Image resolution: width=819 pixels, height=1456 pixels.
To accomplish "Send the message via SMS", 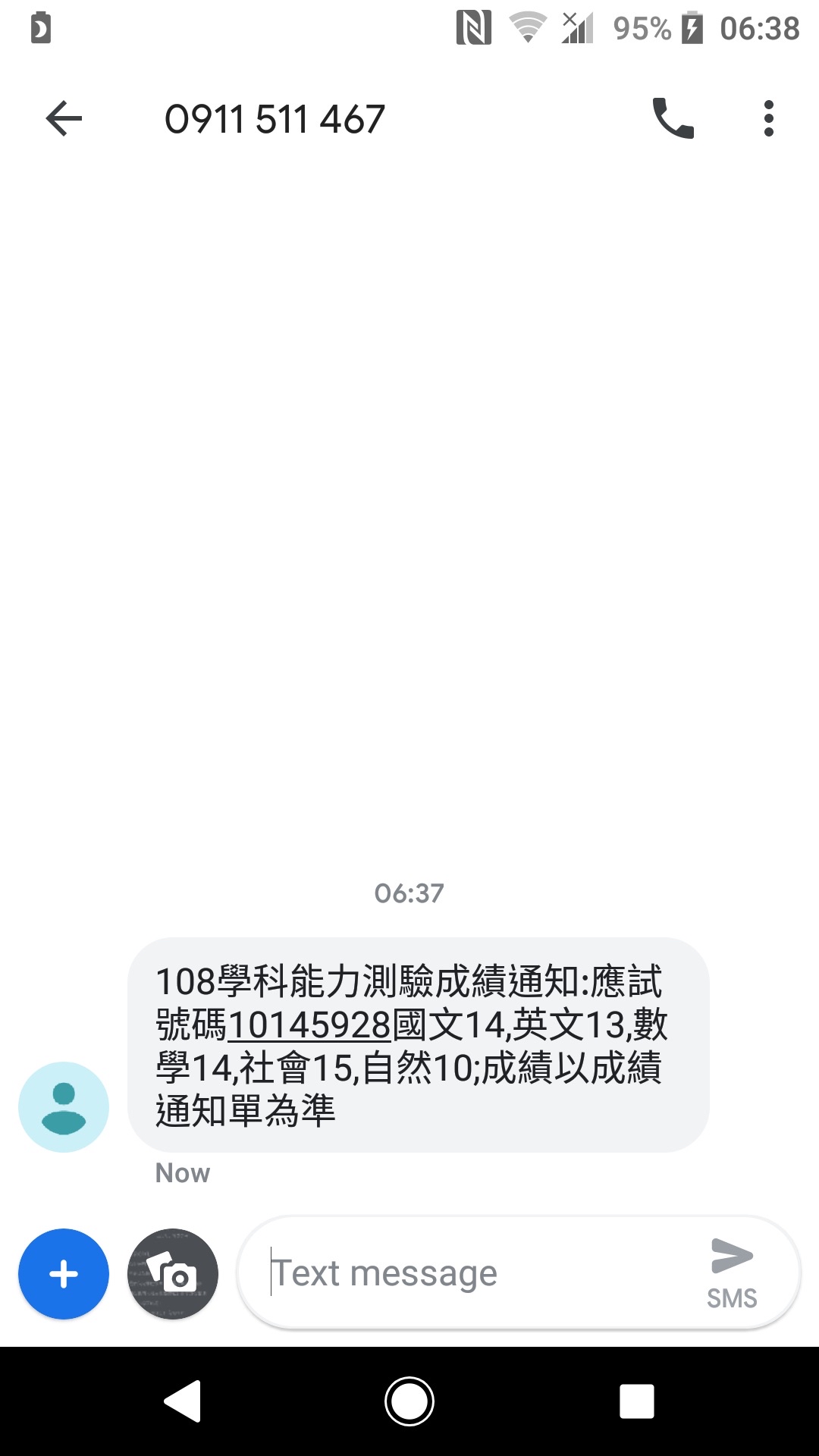I will [x=732, y=1274].
